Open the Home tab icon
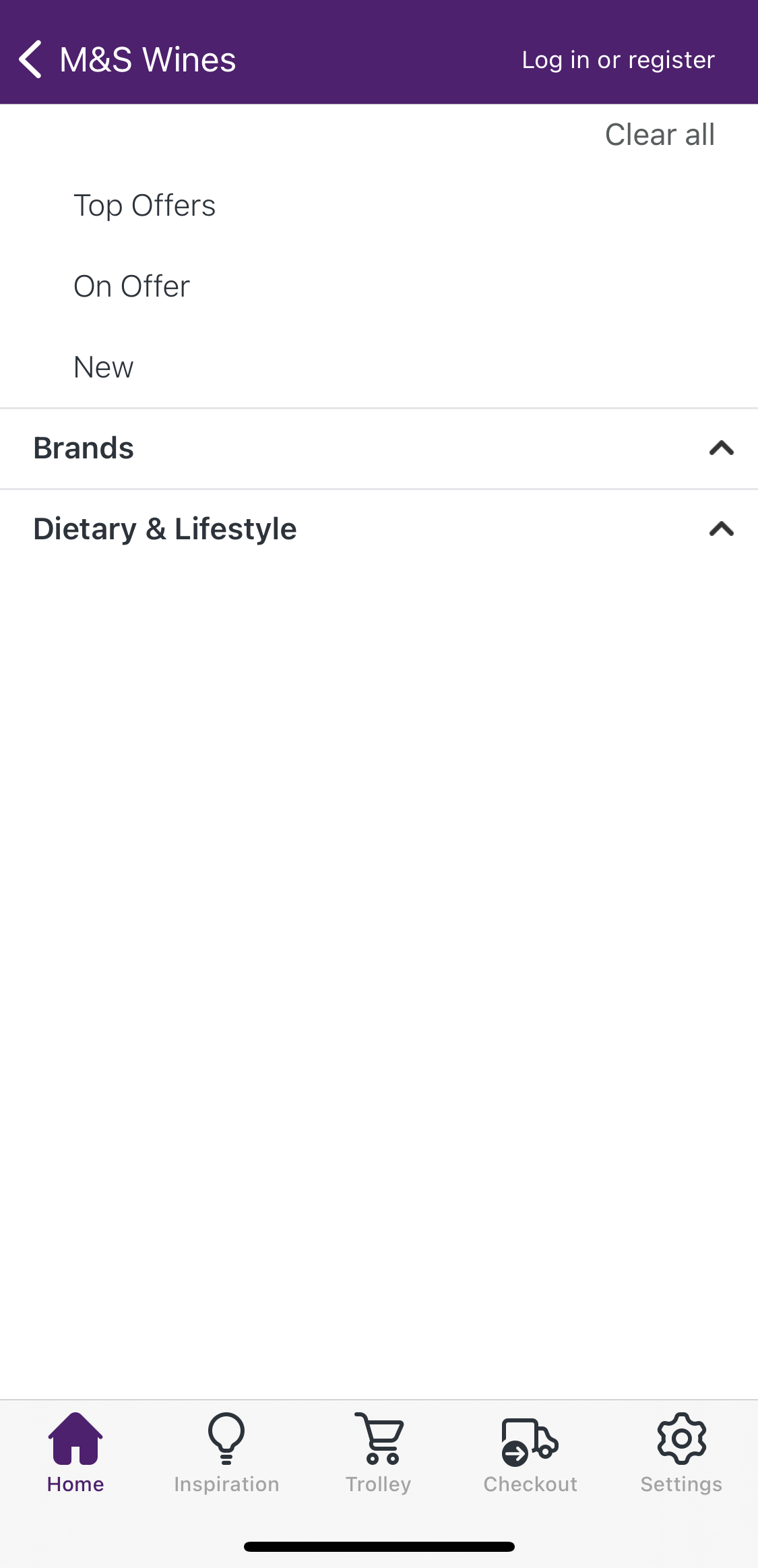 74,1439
